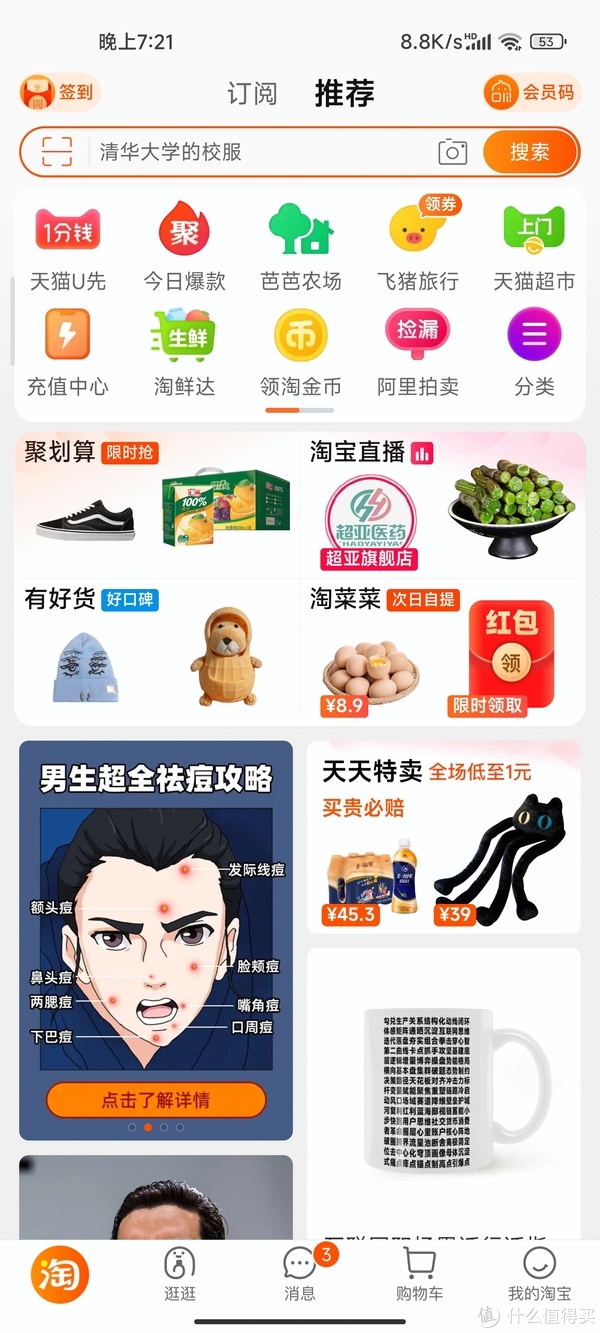Open 淘宝直播 section
Image resolution: width=600 pixels, height=1333 pixels.
pos(443,503)
